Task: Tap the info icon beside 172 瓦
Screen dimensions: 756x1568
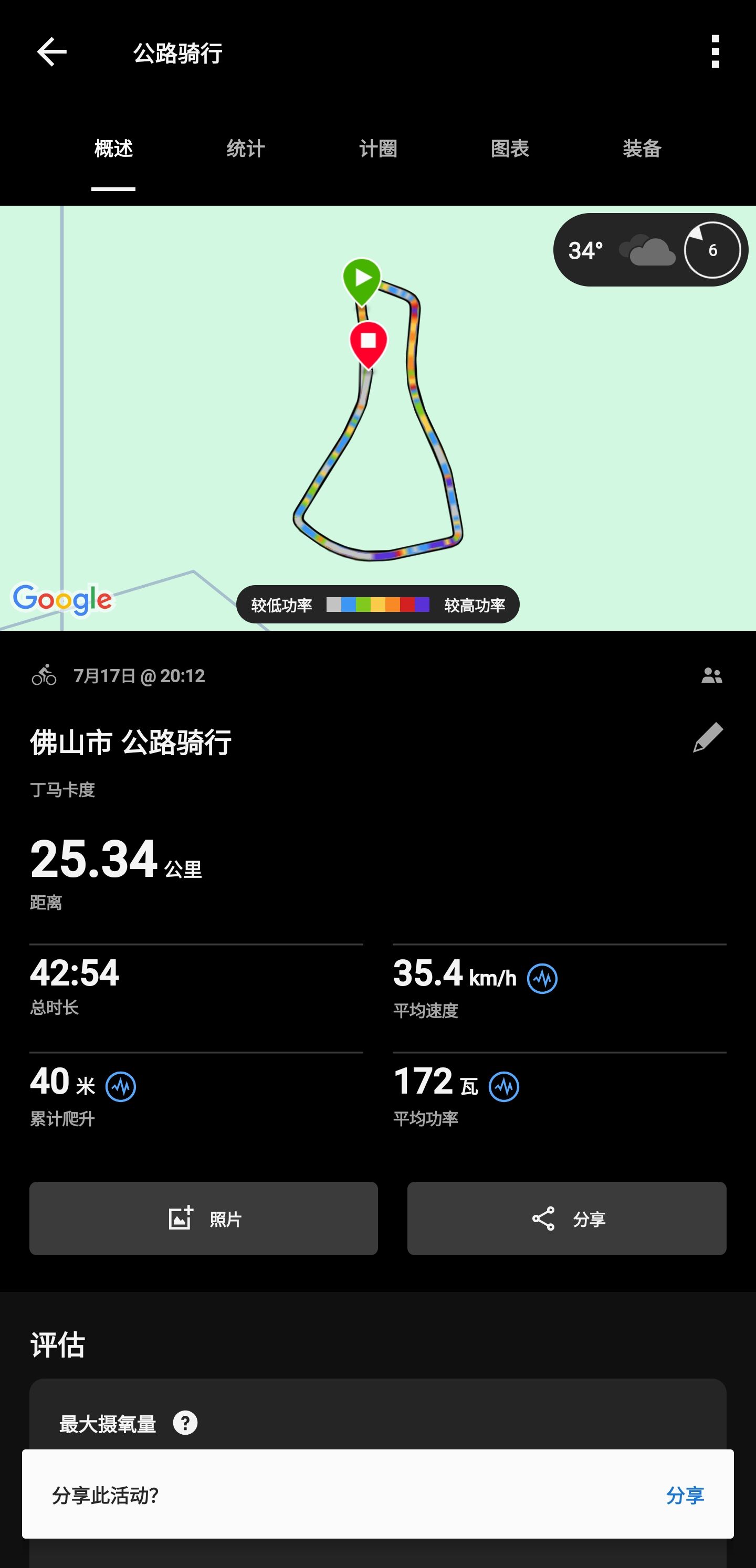Action: pyautogui.click(x=504, y=1086)
